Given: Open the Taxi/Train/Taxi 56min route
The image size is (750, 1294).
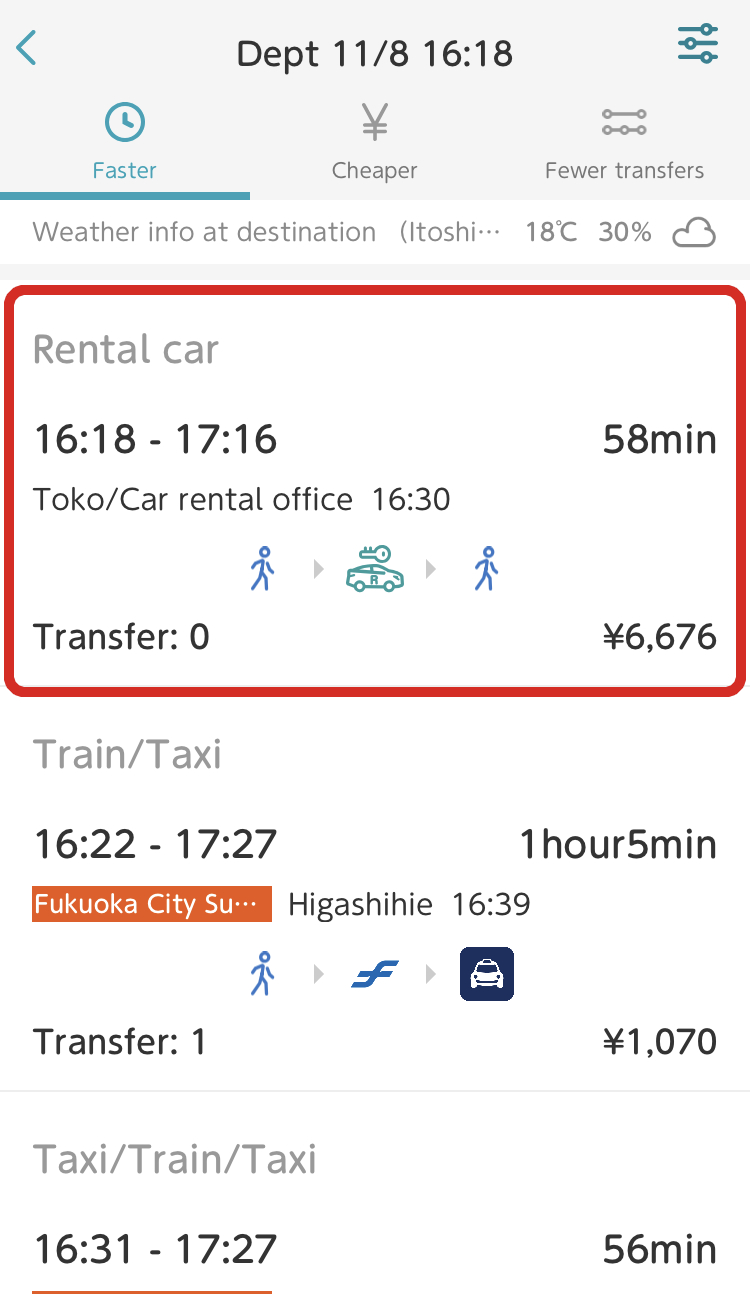Looking at the screenshot, I should tap(375, 1200).
